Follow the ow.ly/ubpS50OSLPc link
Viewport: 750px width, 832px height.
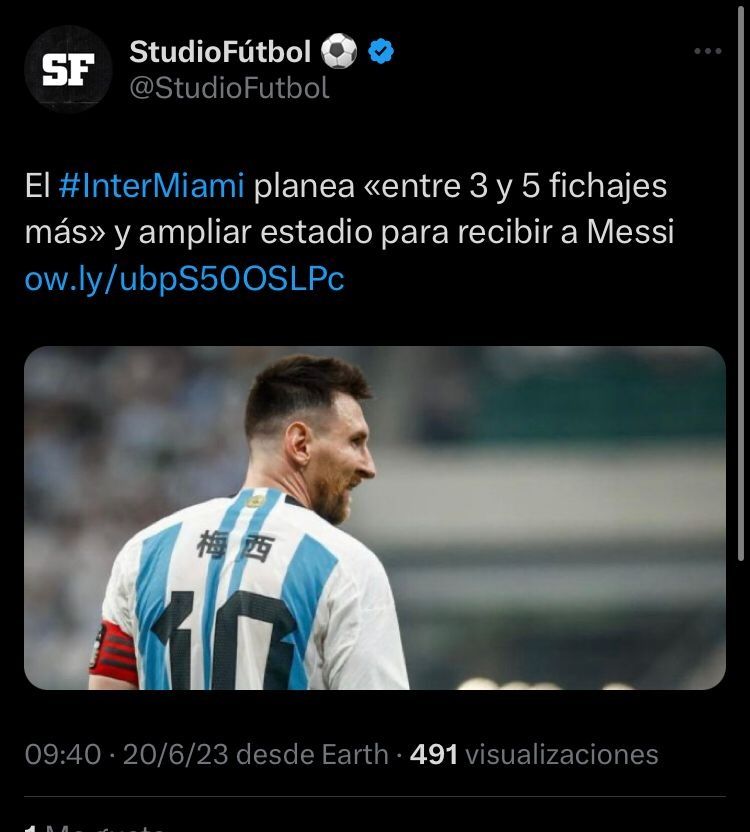[x=184, y=279]
